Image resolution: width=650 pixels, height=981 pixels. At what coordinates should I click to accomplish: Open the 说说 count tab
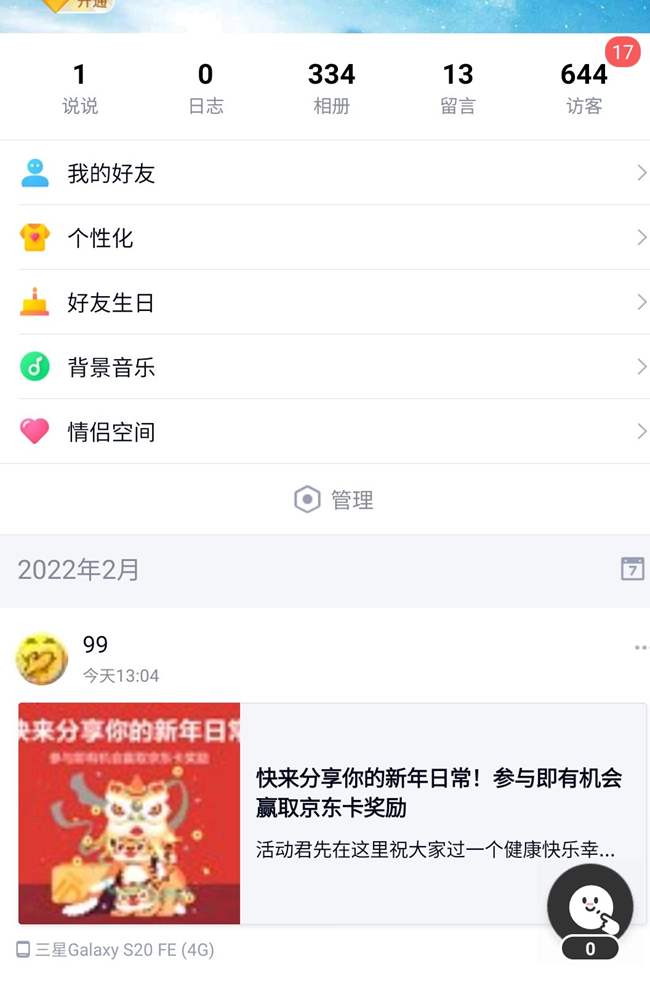(80, 88)
